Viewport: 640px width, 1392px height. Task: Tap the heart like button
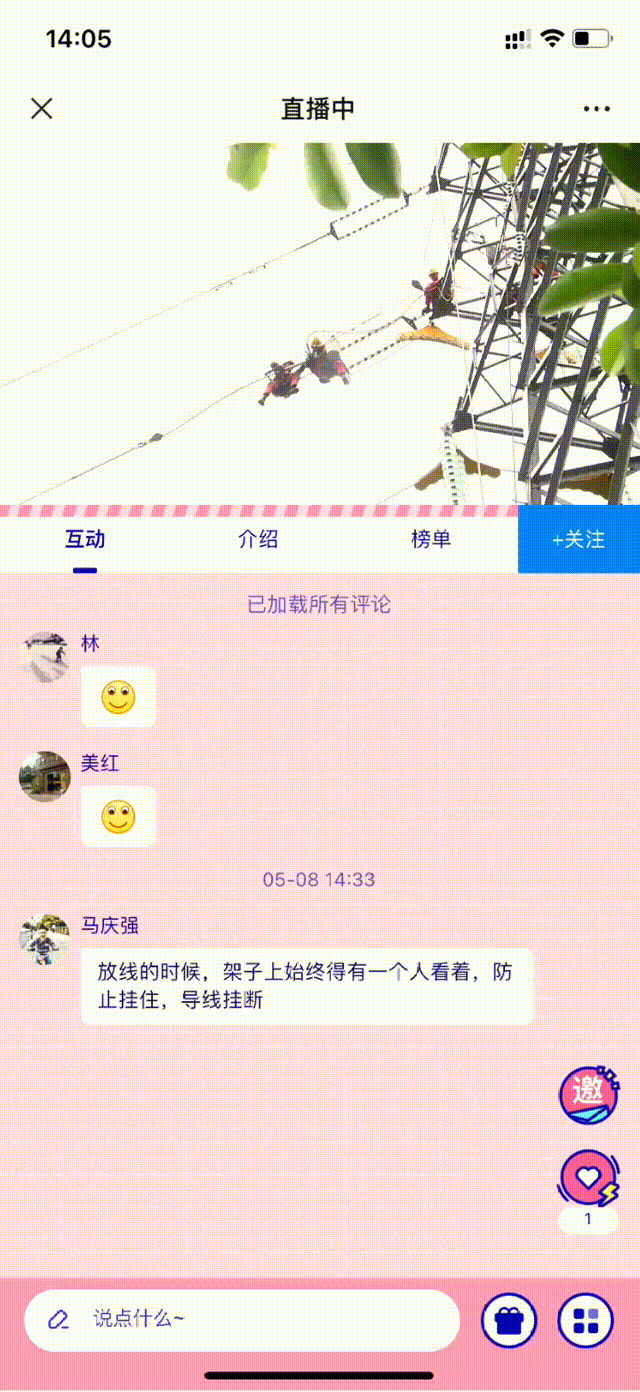(x=588, y=1177)
